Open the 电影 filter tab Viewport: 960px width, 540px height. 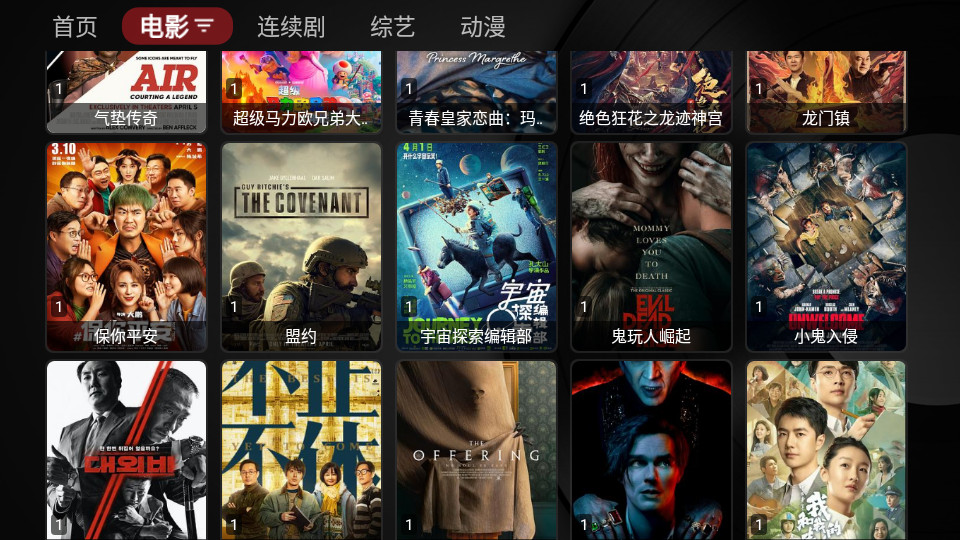point(177,26)
